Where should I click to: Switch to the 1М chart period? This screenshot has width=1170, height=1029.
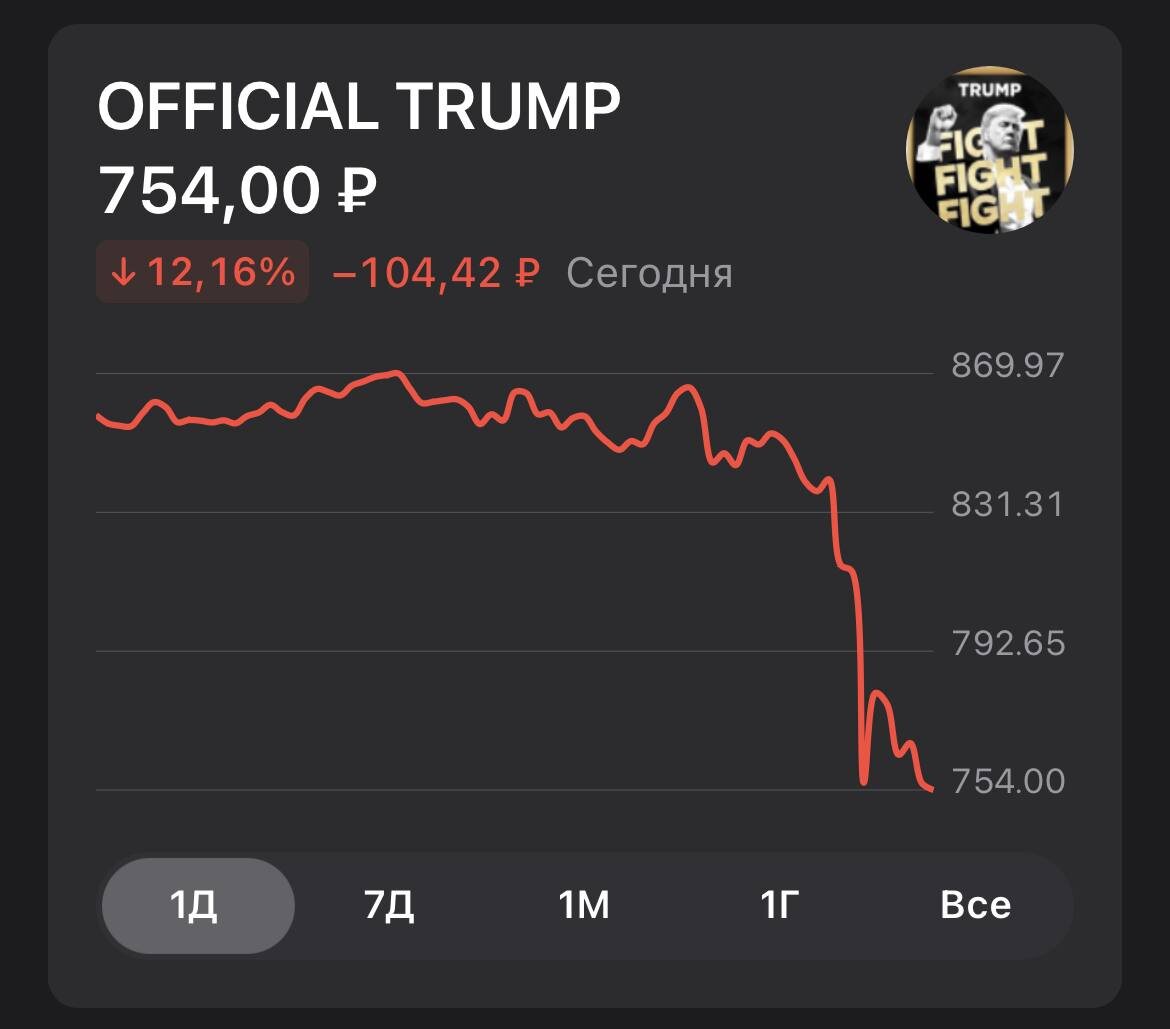point(584,906)
